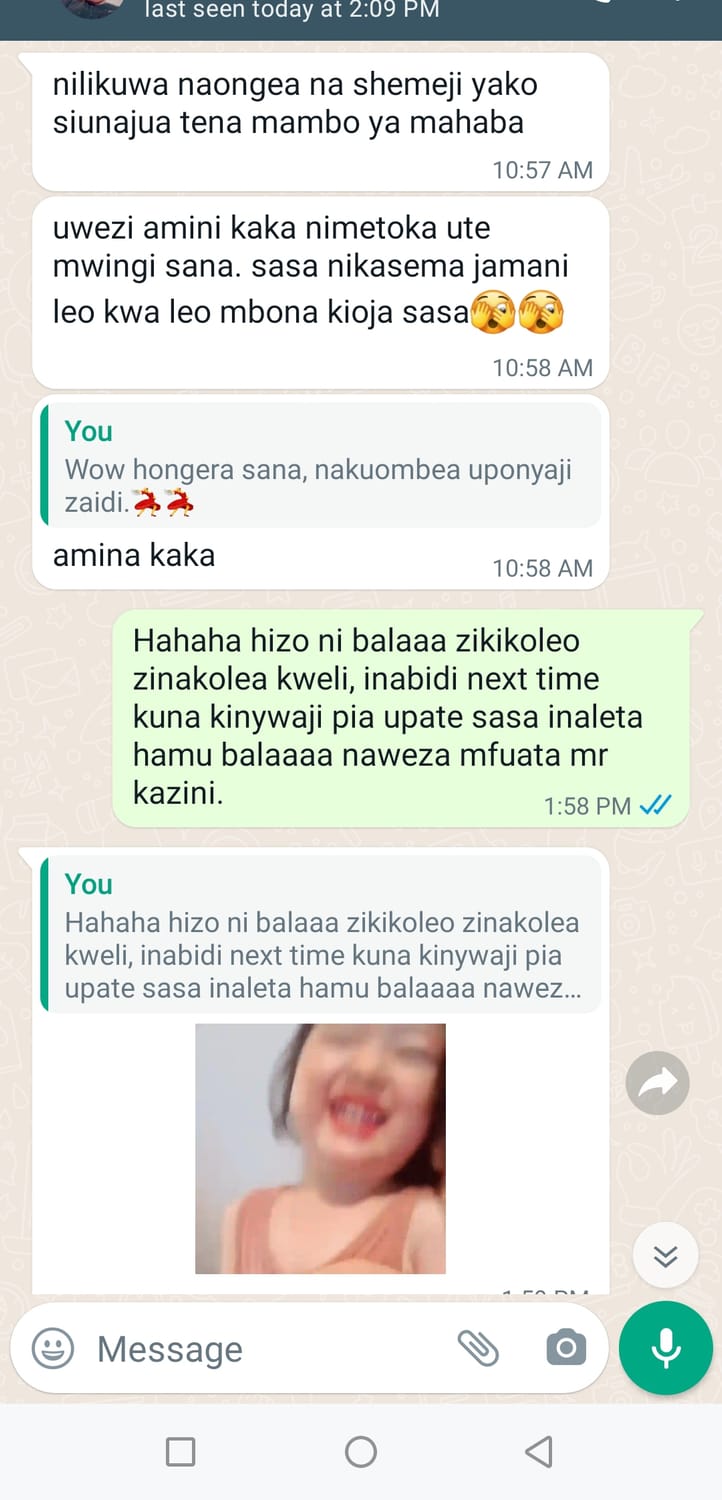Open the attachment paperclip menu
The image size is (722, 1500).
click(478, 1348)
